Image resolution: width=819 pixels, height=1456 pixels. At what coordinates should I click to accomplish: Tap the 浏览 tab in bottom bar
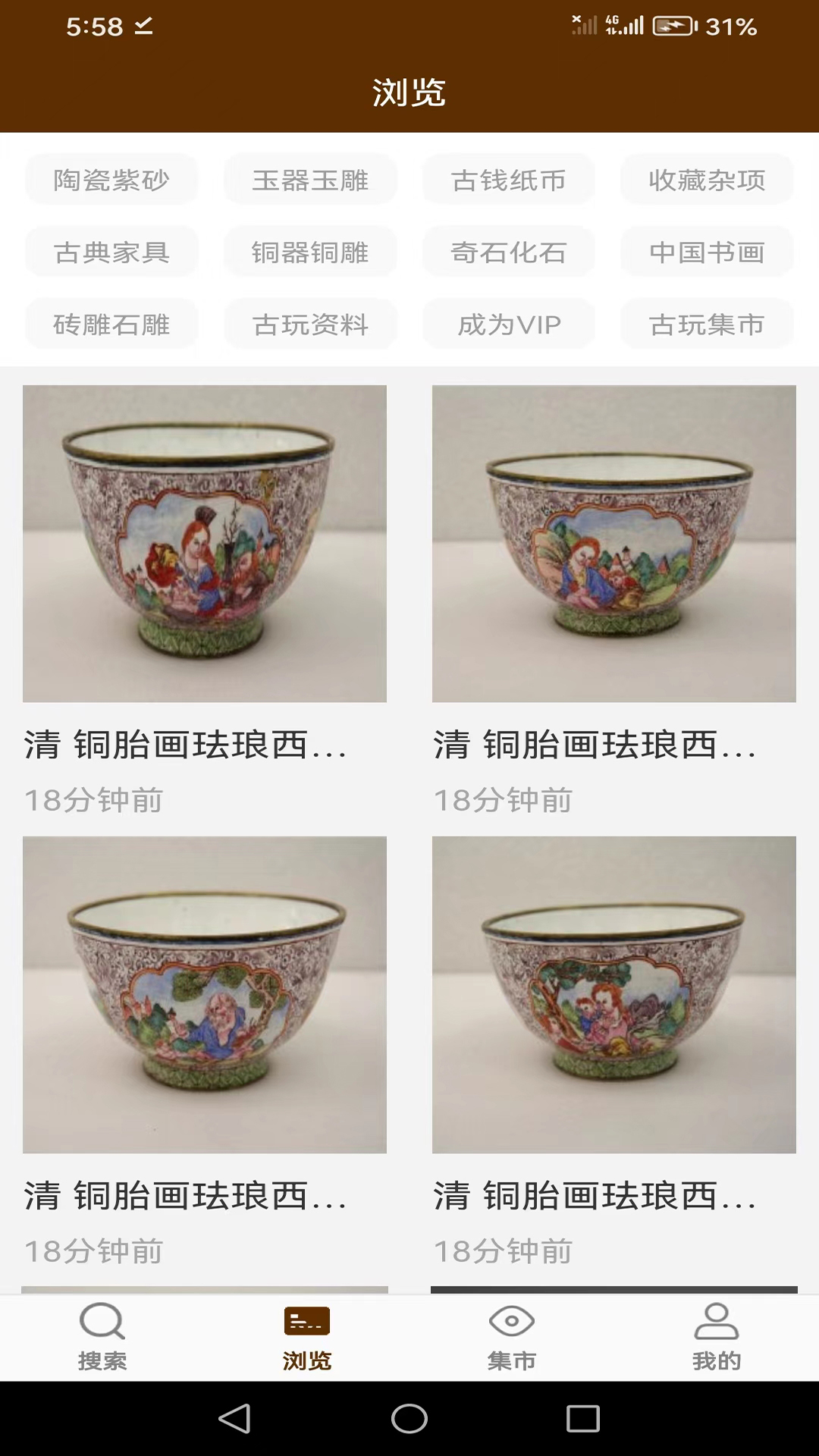click(x=307, y=1337)
